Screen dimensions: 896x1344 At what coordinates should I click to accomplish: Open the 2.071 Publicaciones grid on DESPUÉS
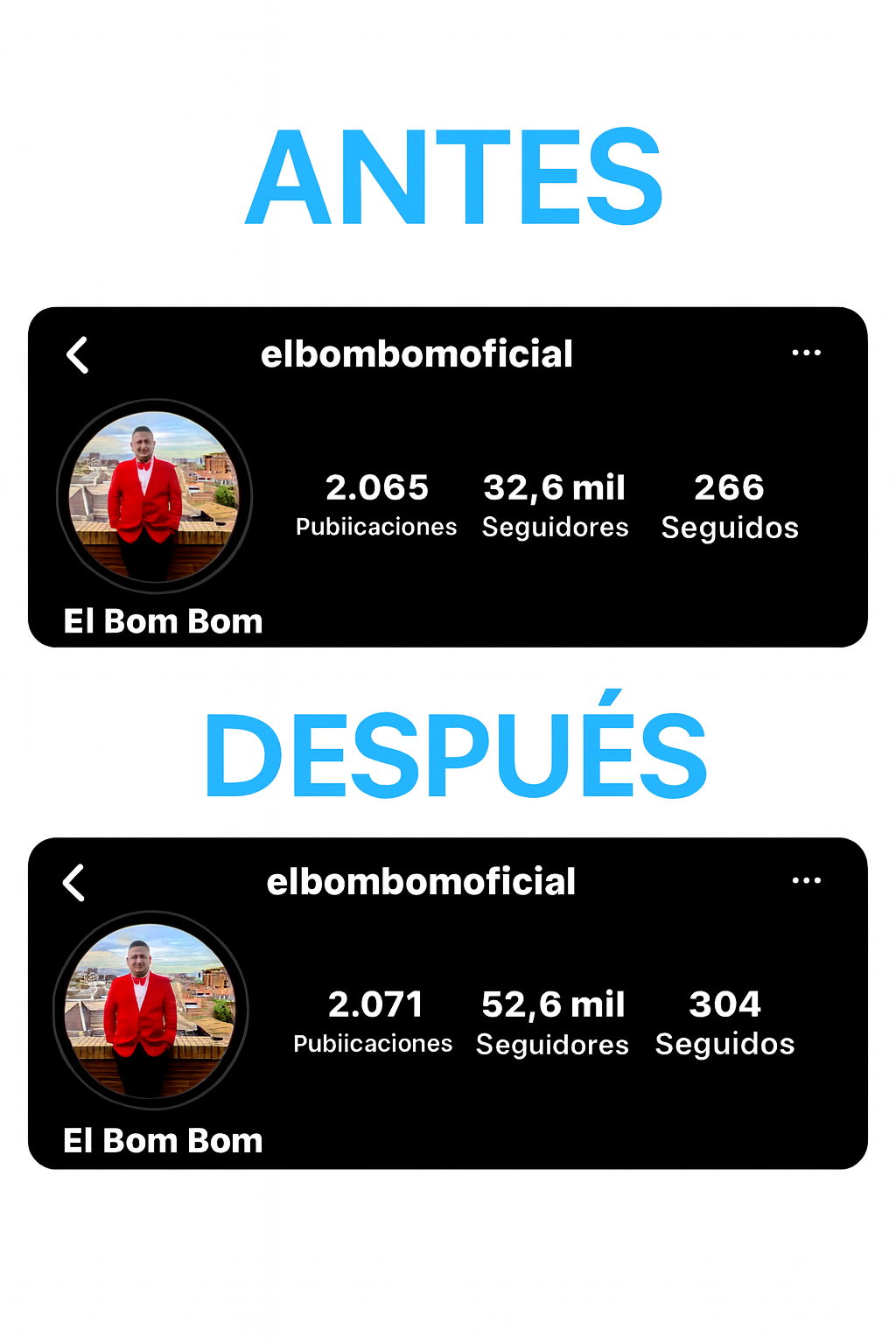pos(373,1022)
